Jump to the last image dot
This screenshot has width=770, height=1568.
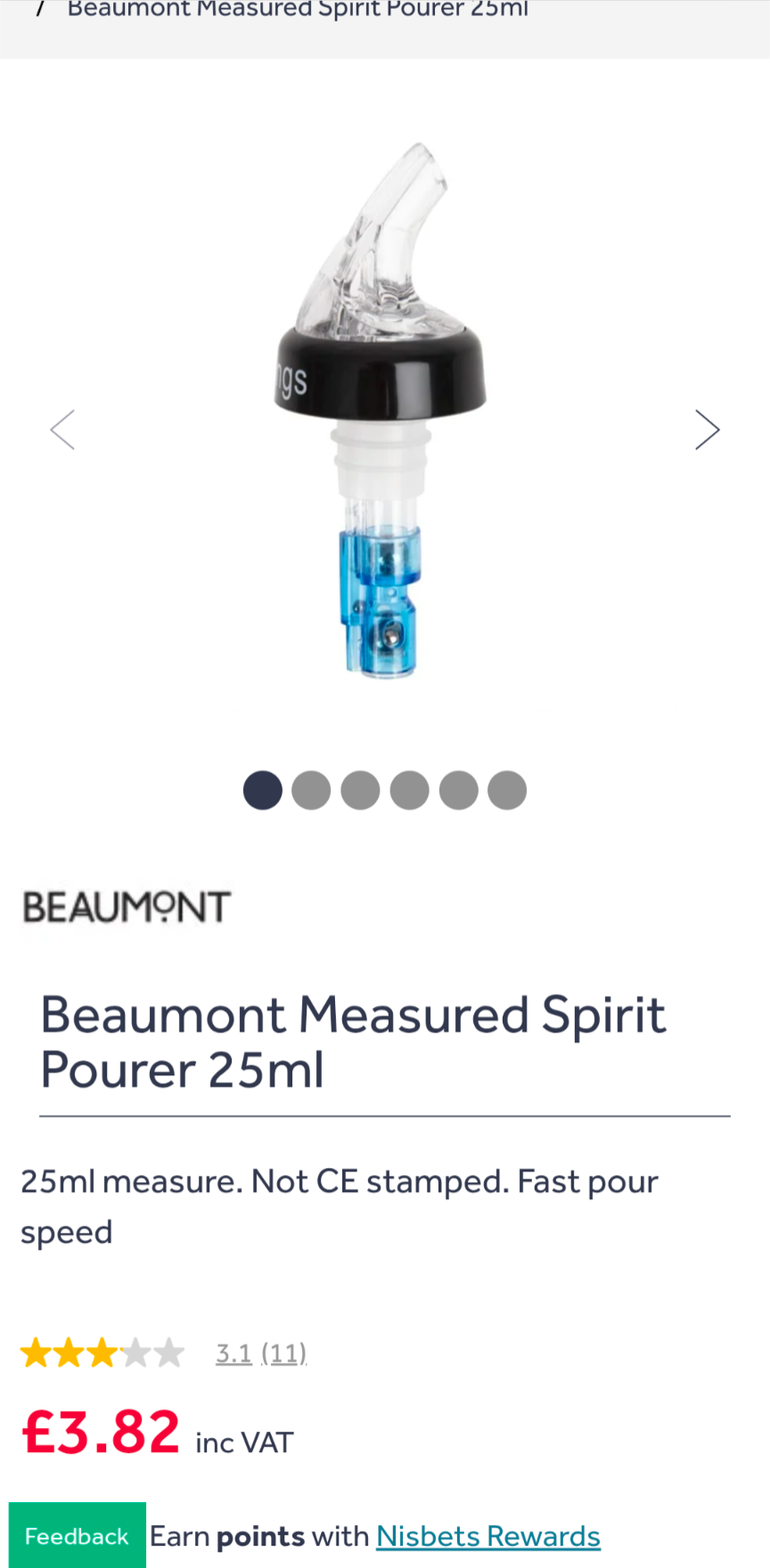tap(507, 790)
